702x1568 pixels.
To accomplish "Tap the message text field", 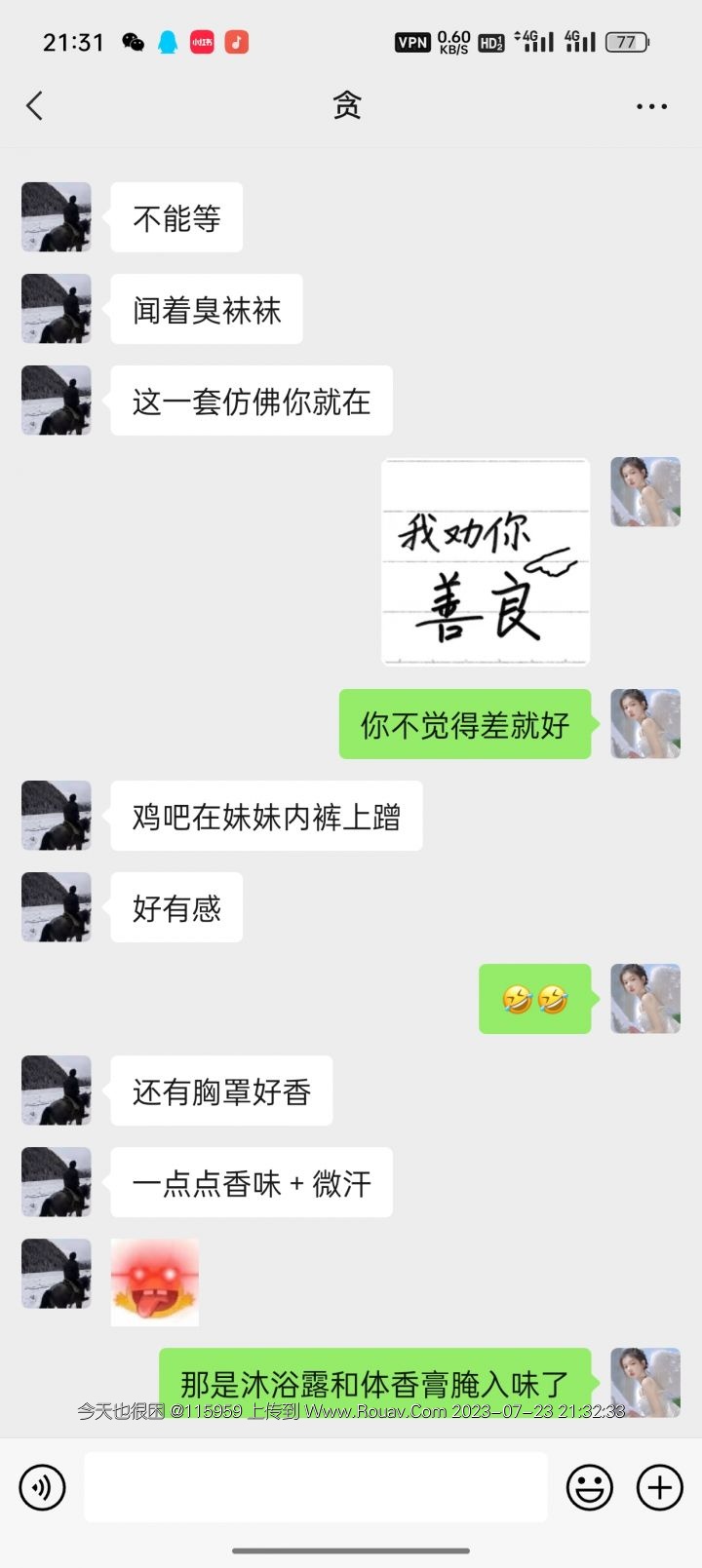I will tap(315, 1487).
